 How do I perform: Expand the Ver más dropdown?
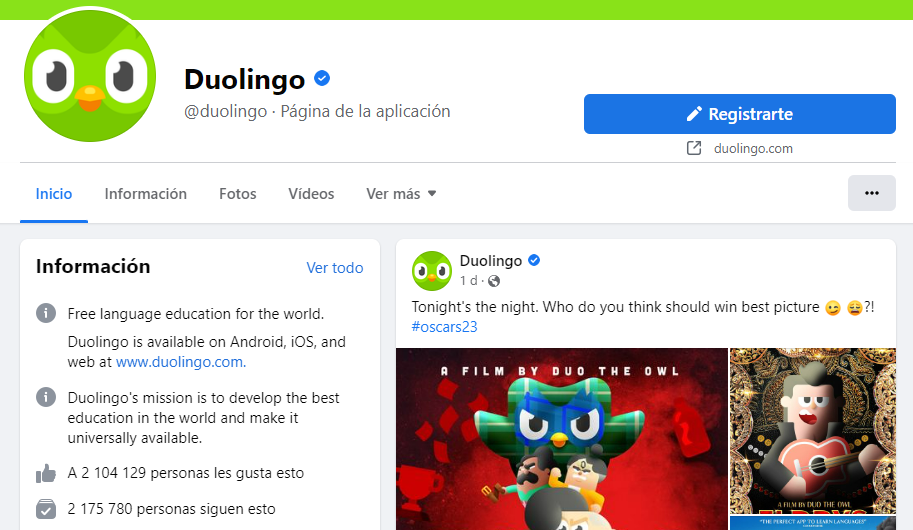click(x=401, y=194)
